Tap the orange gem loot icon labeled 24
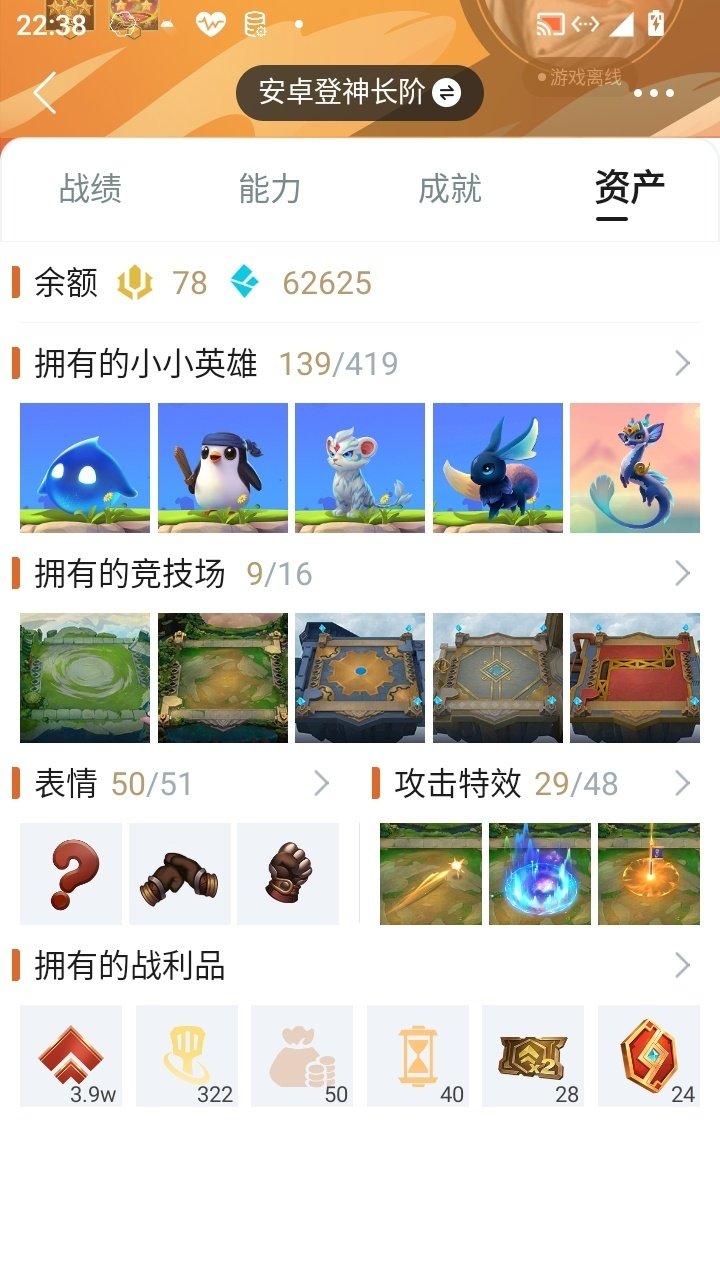Viewport: 720px width, 1280px height. 648,1048
